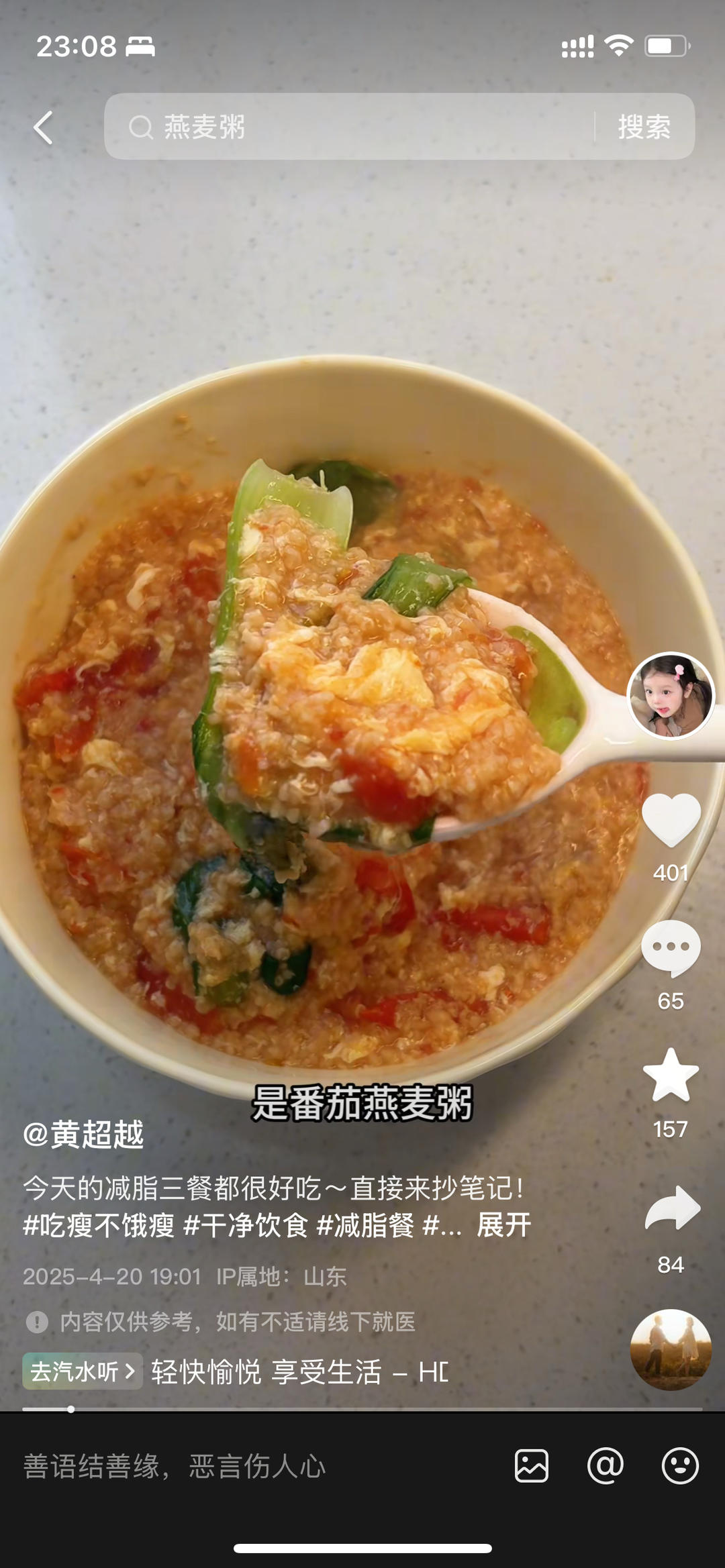Tap 去汽水听 music link
Image resolution: width=725 pixels, height=1568 pixels.
tap(83, 1371)
